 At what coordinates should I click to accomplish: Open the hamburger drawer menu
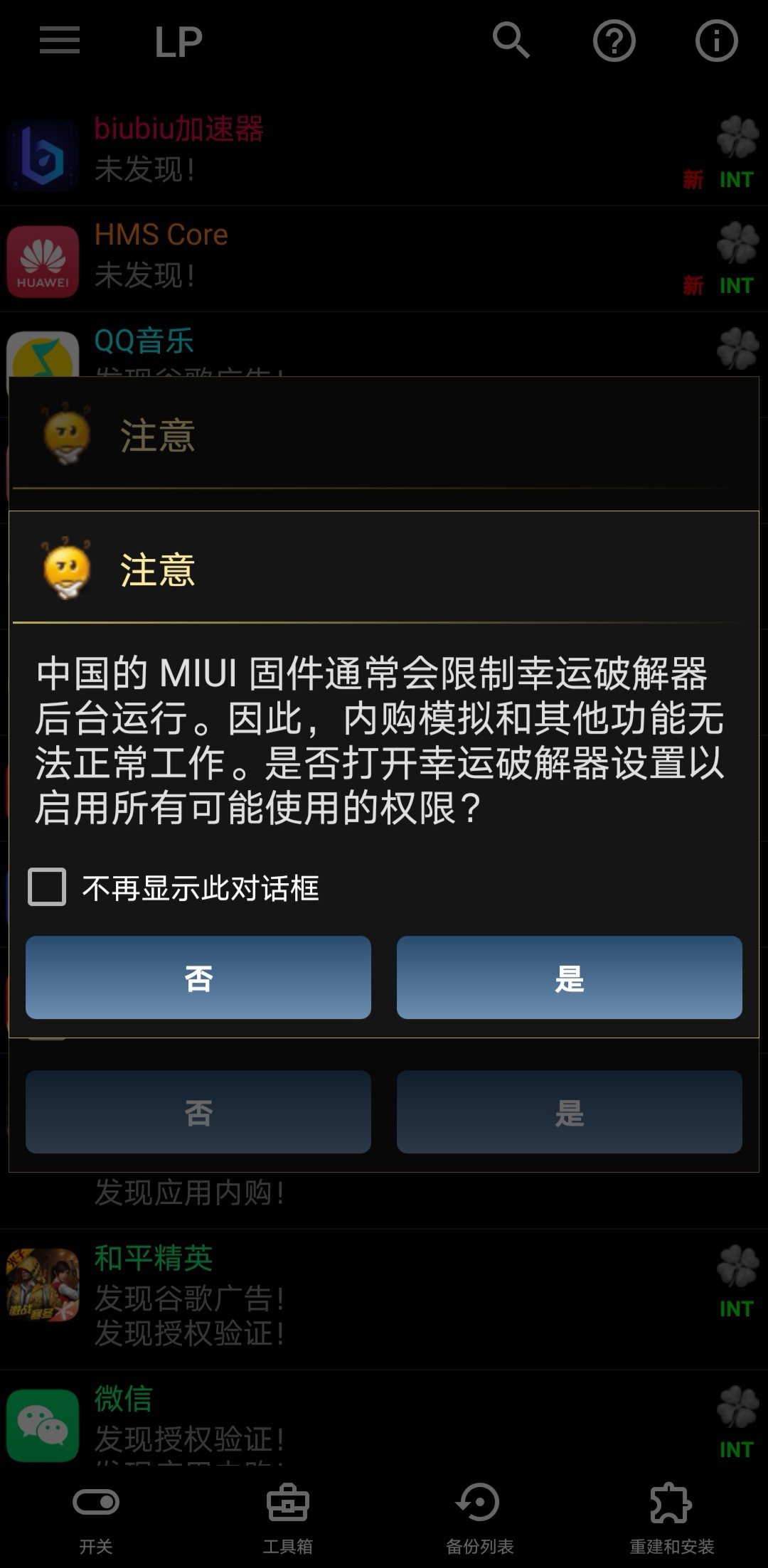(x=60, y=41)
